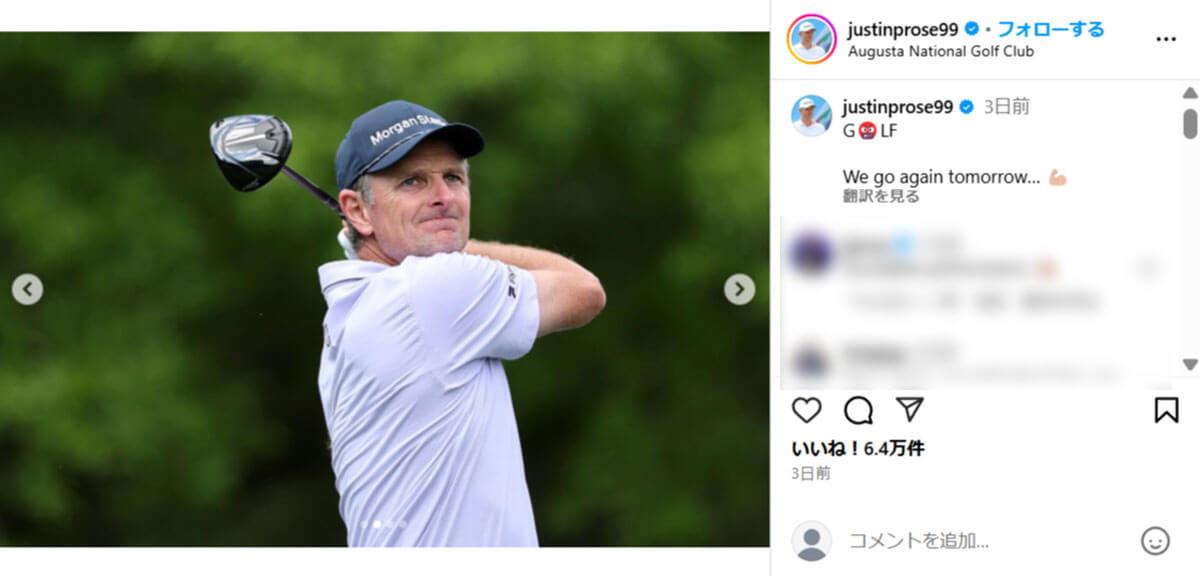Viewport: 1200px width, 576px height.
Task: Open the emoji picker in the comment box
Action: [x=1155, y=541]
